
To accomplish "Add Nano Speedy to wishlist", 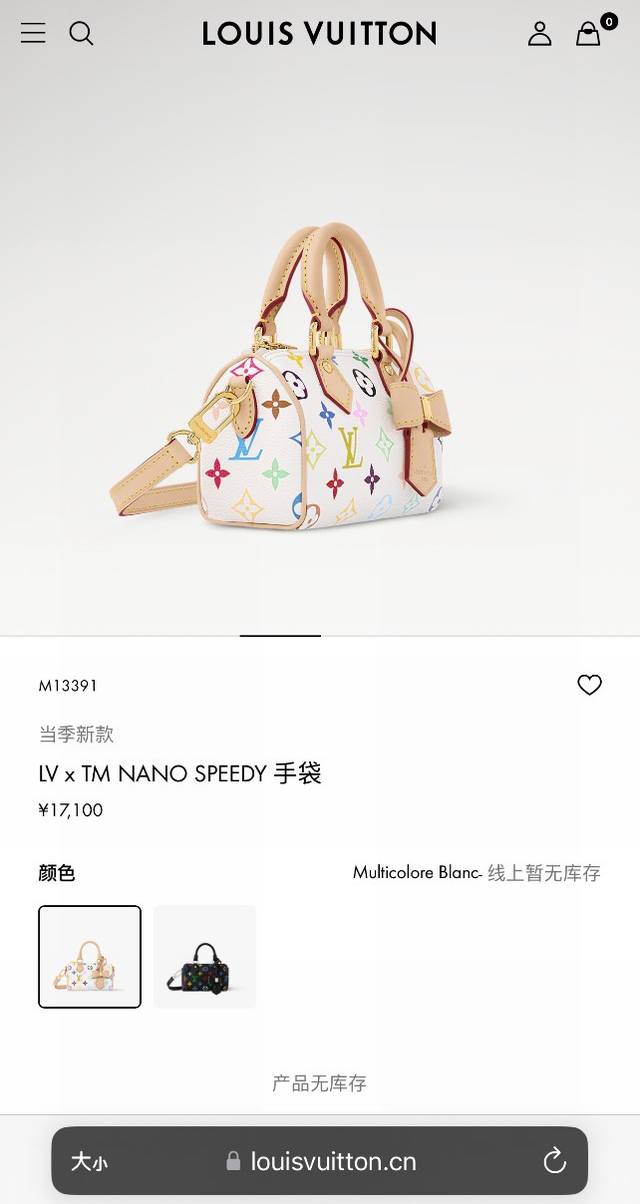I will click(x=590, y=685).
